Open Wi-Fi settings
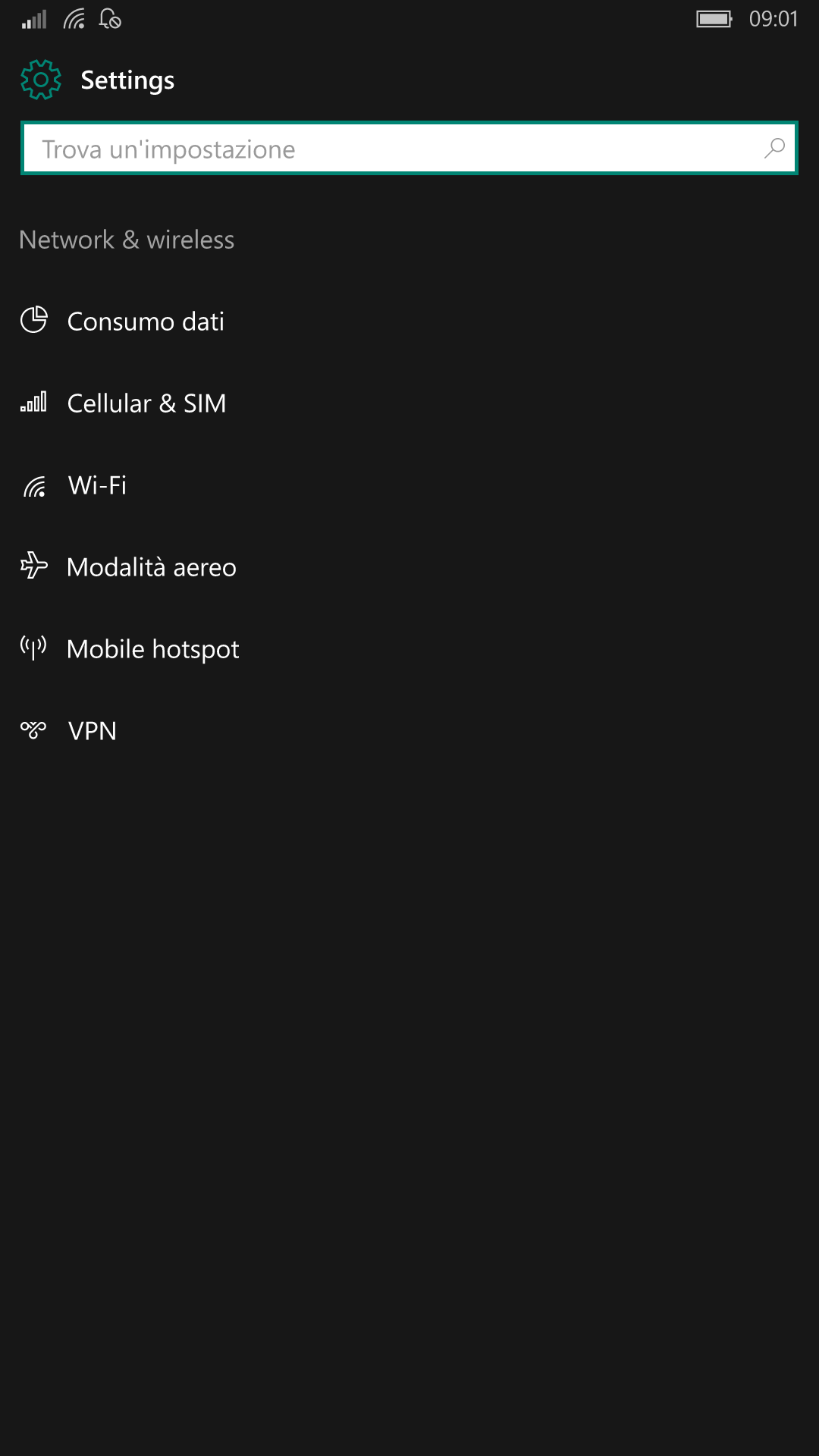This screenshot has height=1456, width=819. (x=409, y=485)
